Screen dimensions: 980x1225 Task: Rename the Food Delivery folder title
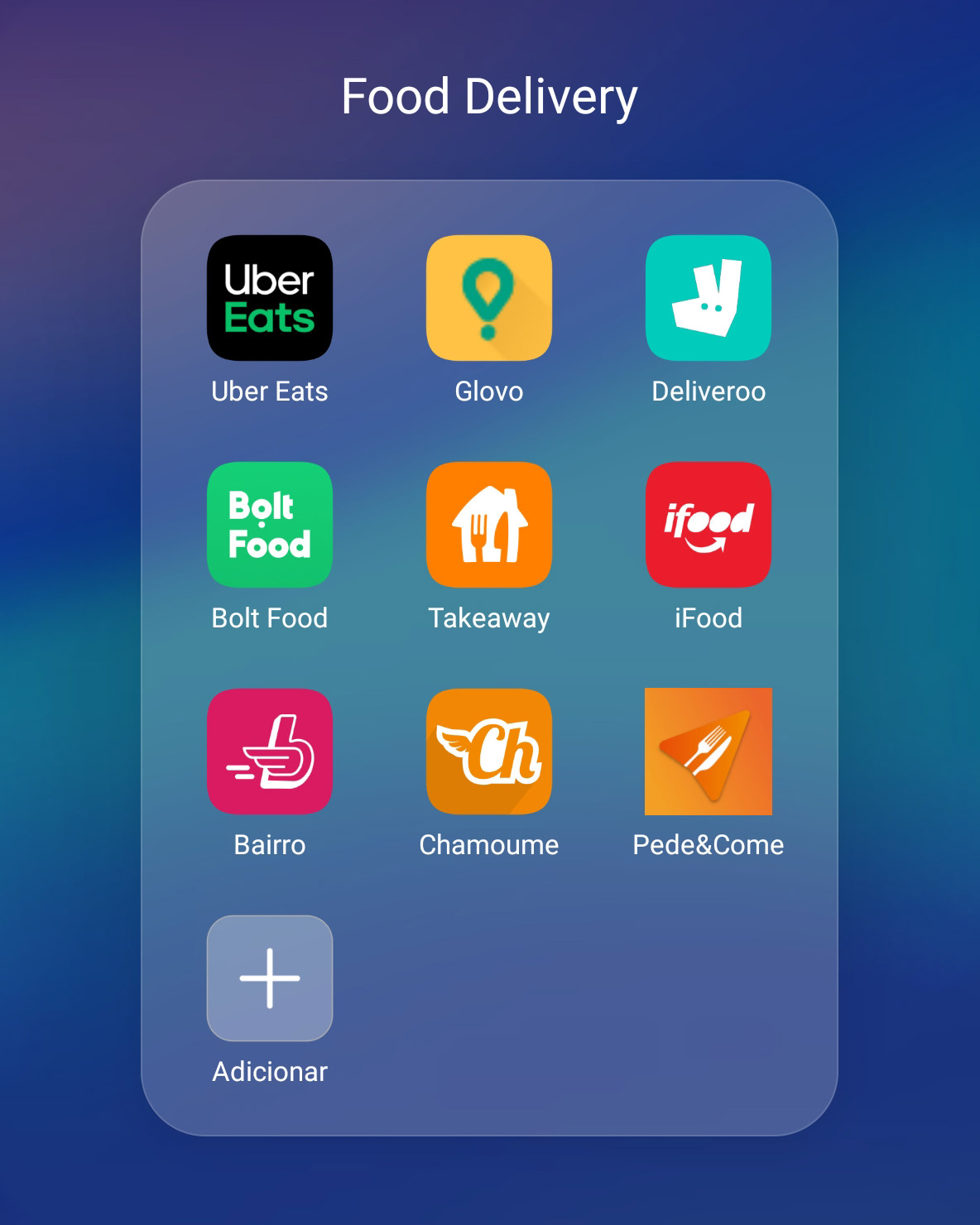(489, 97)
